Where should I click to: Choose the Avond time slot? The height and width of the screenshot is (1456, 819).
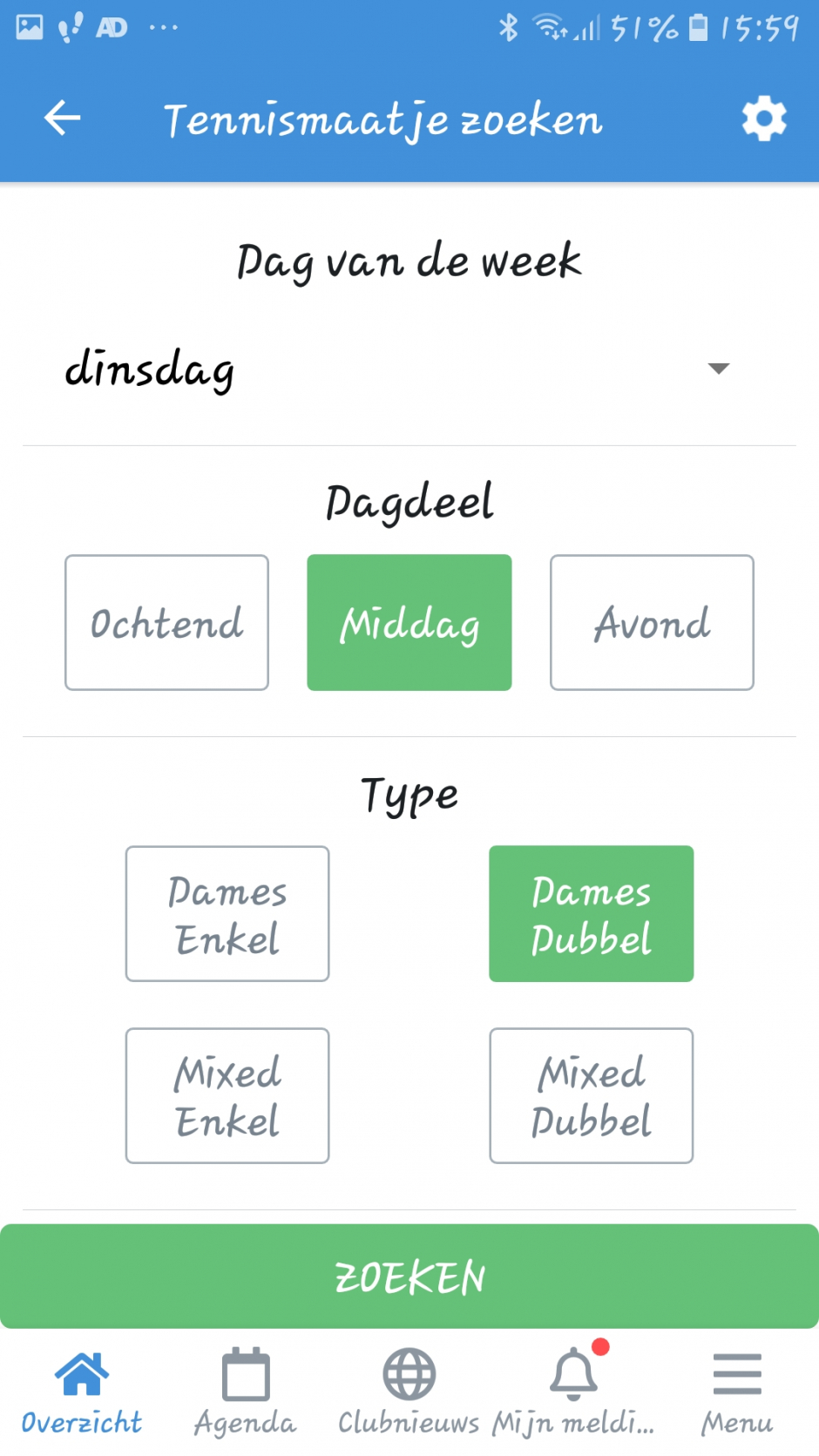tap(652, 622)
